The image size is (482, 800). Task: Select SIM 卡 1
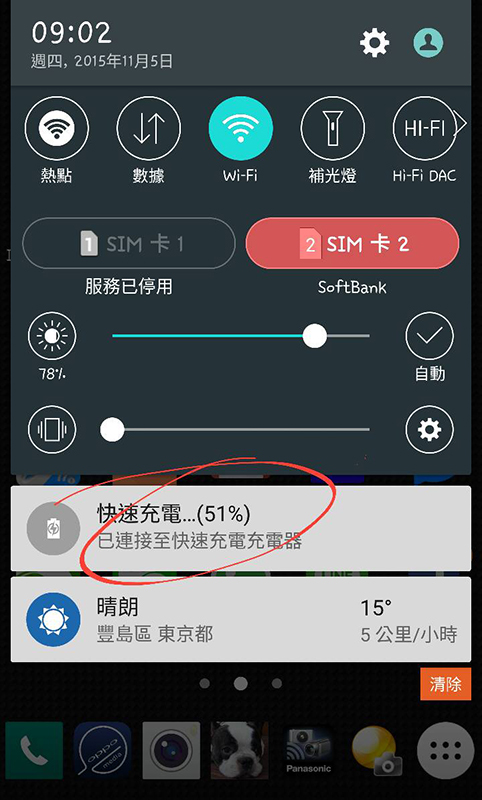coord(129,243)
